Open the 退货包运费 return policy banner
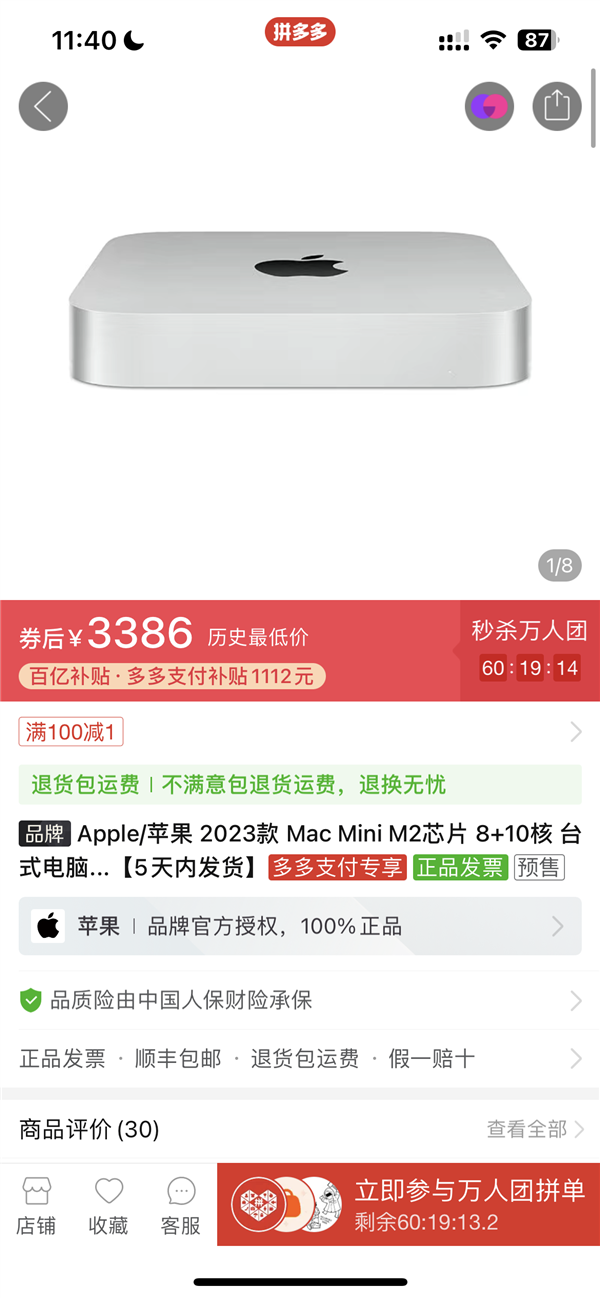600x1298 pixels. coord(300,785)
